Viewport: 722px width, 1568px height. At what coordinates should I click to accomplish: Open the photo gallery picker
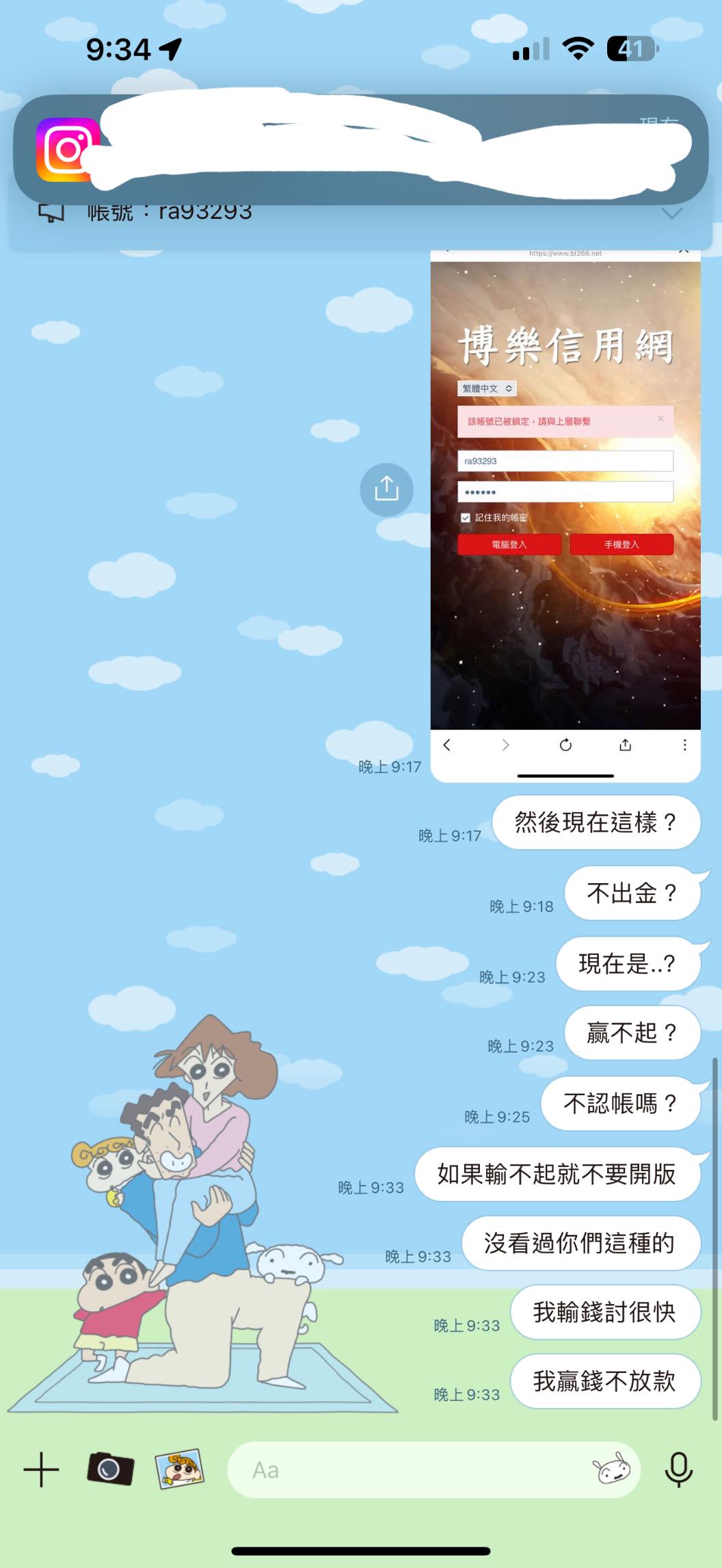[x=180, y=1469]
